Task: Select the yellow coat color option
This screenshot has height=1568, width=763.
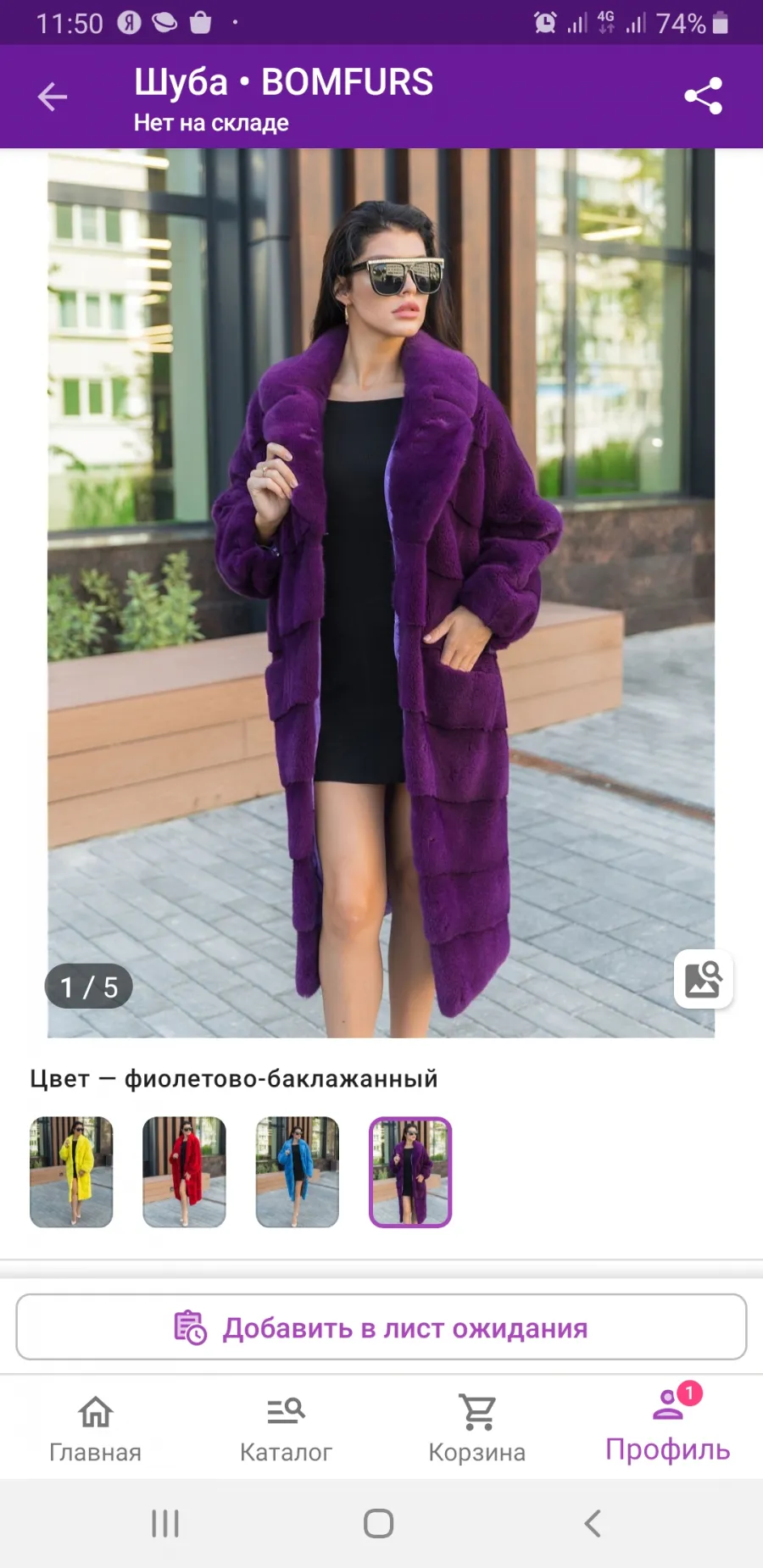Action: click(x=71, y=1172)
